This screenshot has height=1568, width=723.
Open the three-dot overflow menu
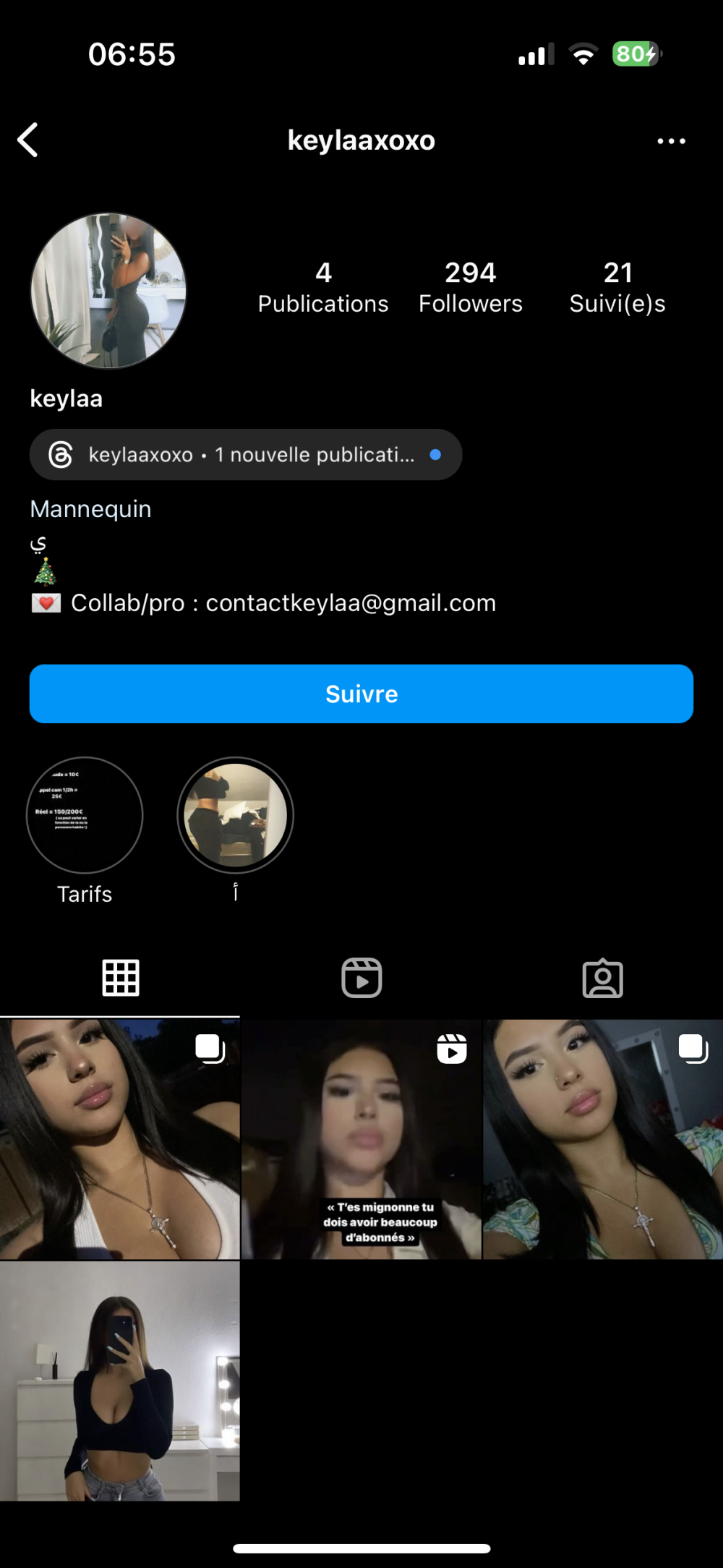point(671,141)
